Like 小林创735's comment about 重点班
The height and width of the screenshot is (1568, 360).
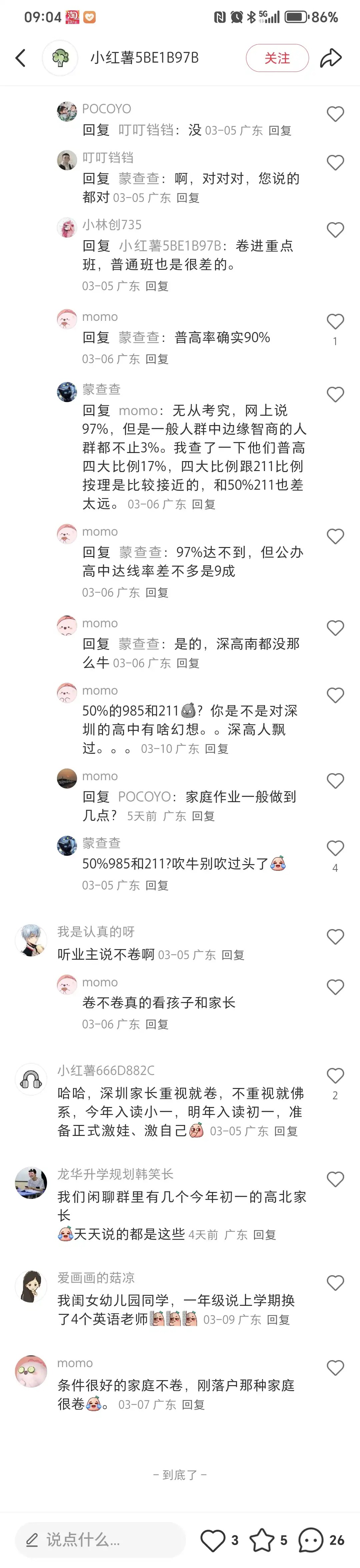tap(335, 230)
